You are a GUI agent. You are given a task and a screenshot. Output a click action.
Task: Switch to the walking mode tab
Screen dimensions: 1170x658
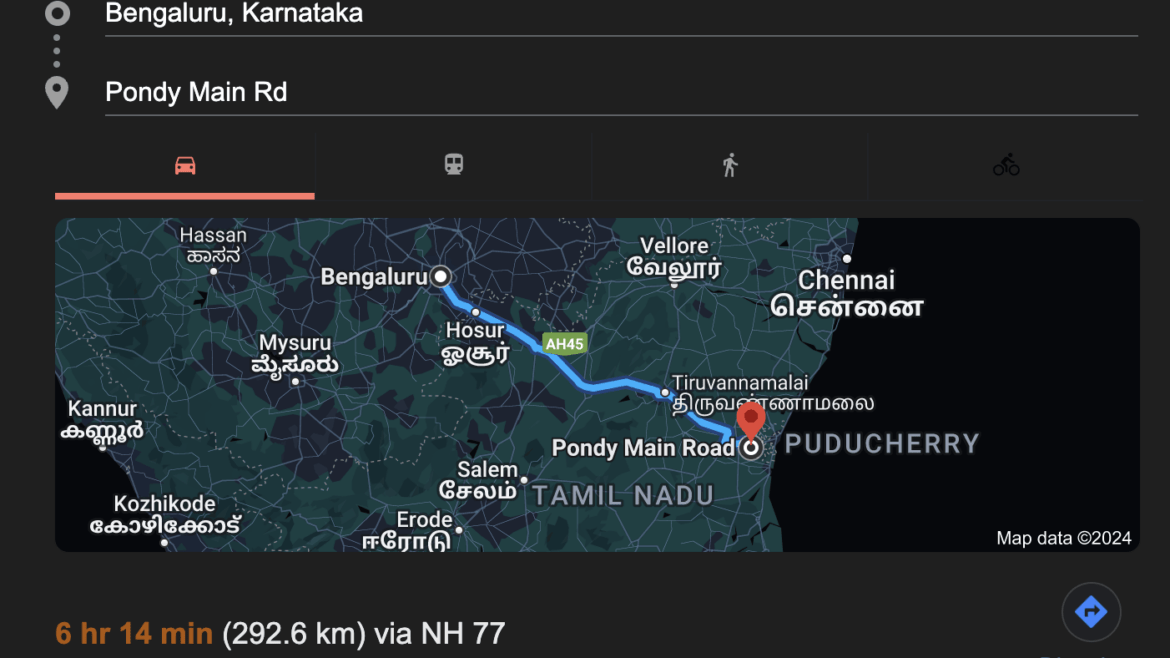coord(730,165)
